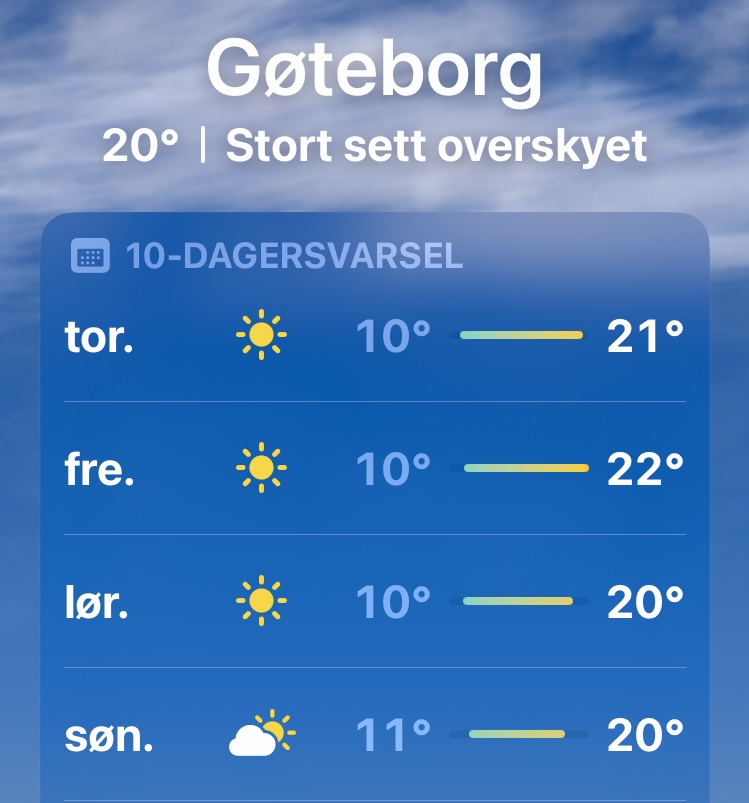Open Saturday's forecast row (lør.)
Image resolution: width=749 pixels, height=803 pixels.
pyautogui.click(x=374, y=601)
